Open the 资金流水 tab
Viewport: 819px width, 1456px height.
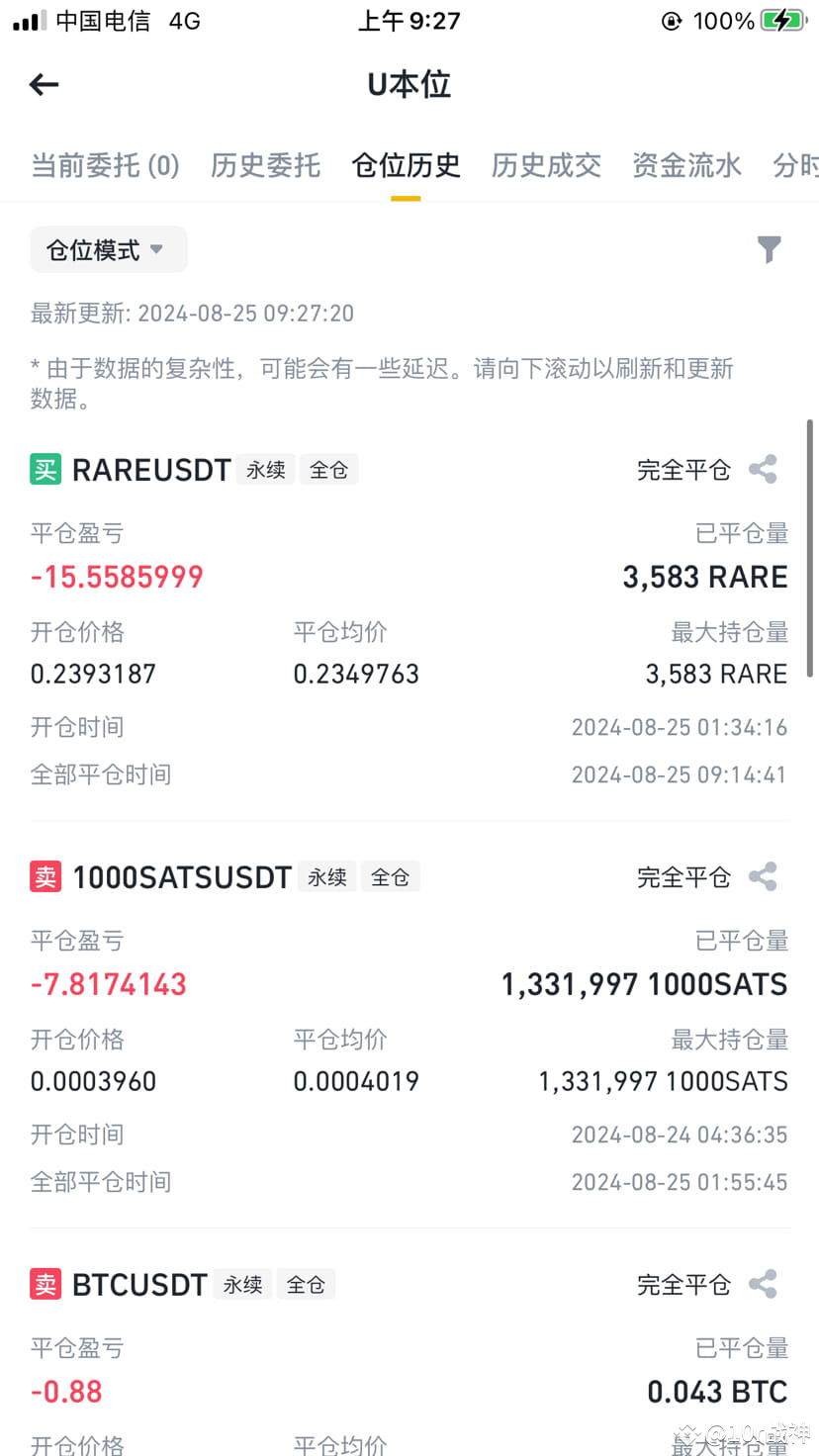coord(686,166)
